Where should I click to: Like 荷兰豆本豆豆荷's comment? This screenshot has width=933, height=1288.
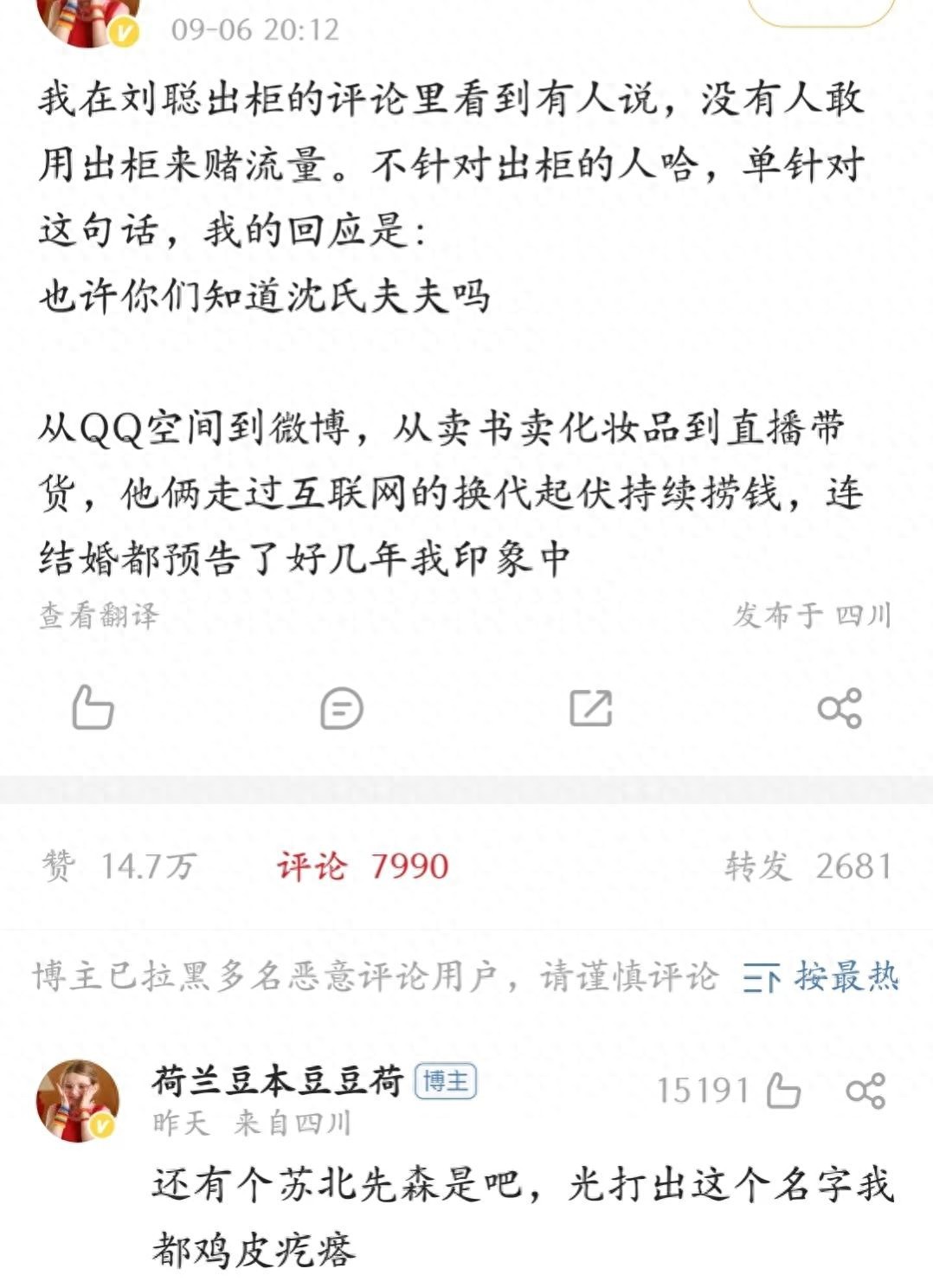(784, 1091)
